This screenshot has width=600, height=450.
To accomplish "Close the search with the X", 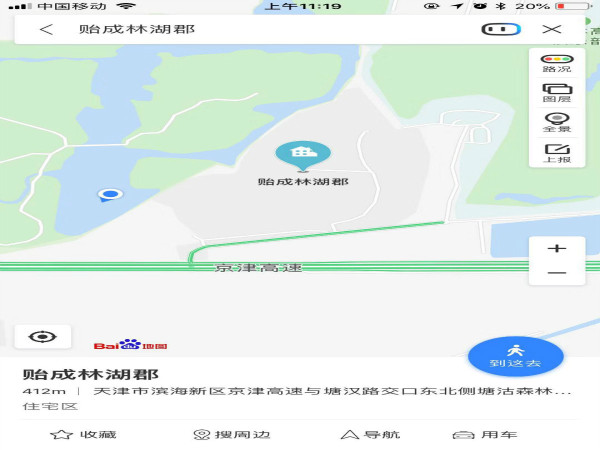I will [x=552, y=29].
